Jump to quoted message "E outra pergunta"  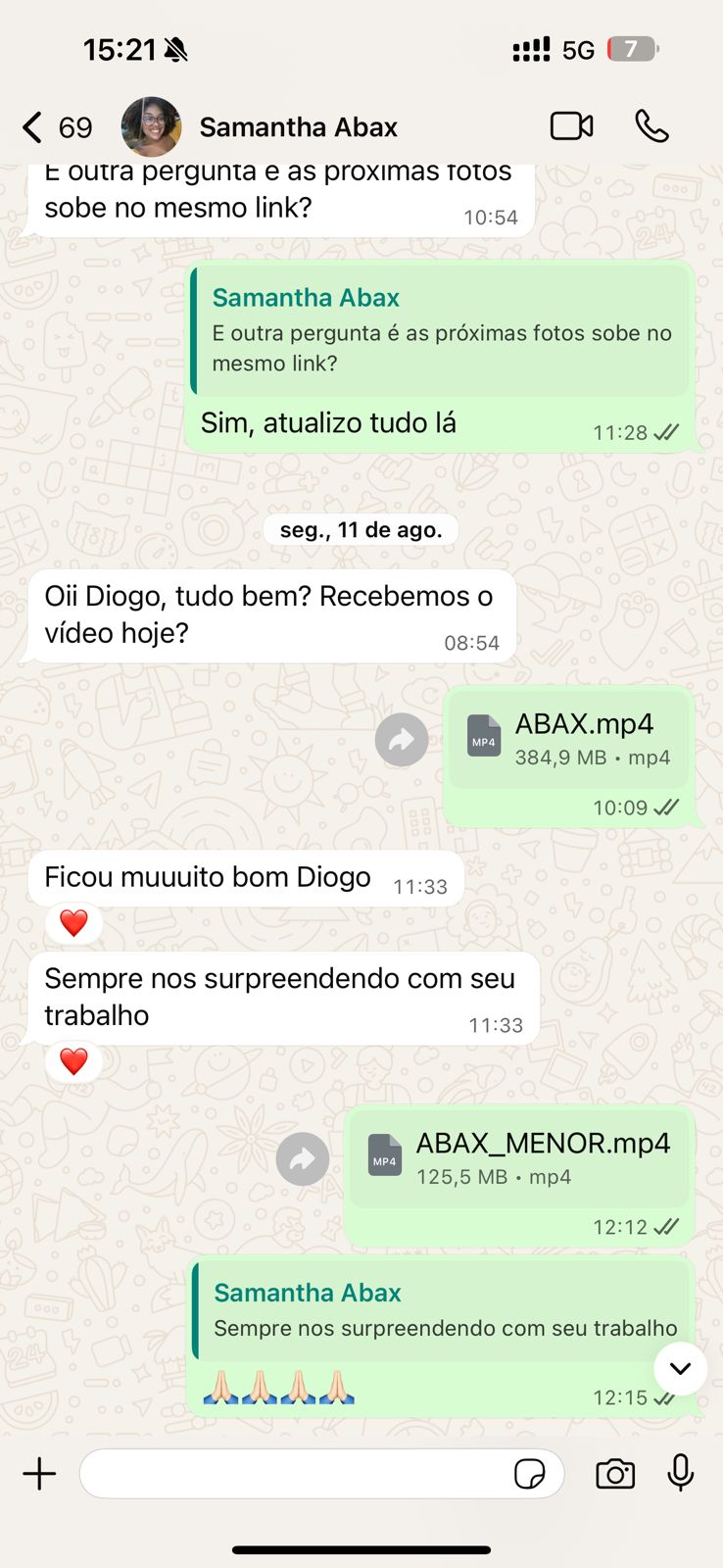coord(441,330)
